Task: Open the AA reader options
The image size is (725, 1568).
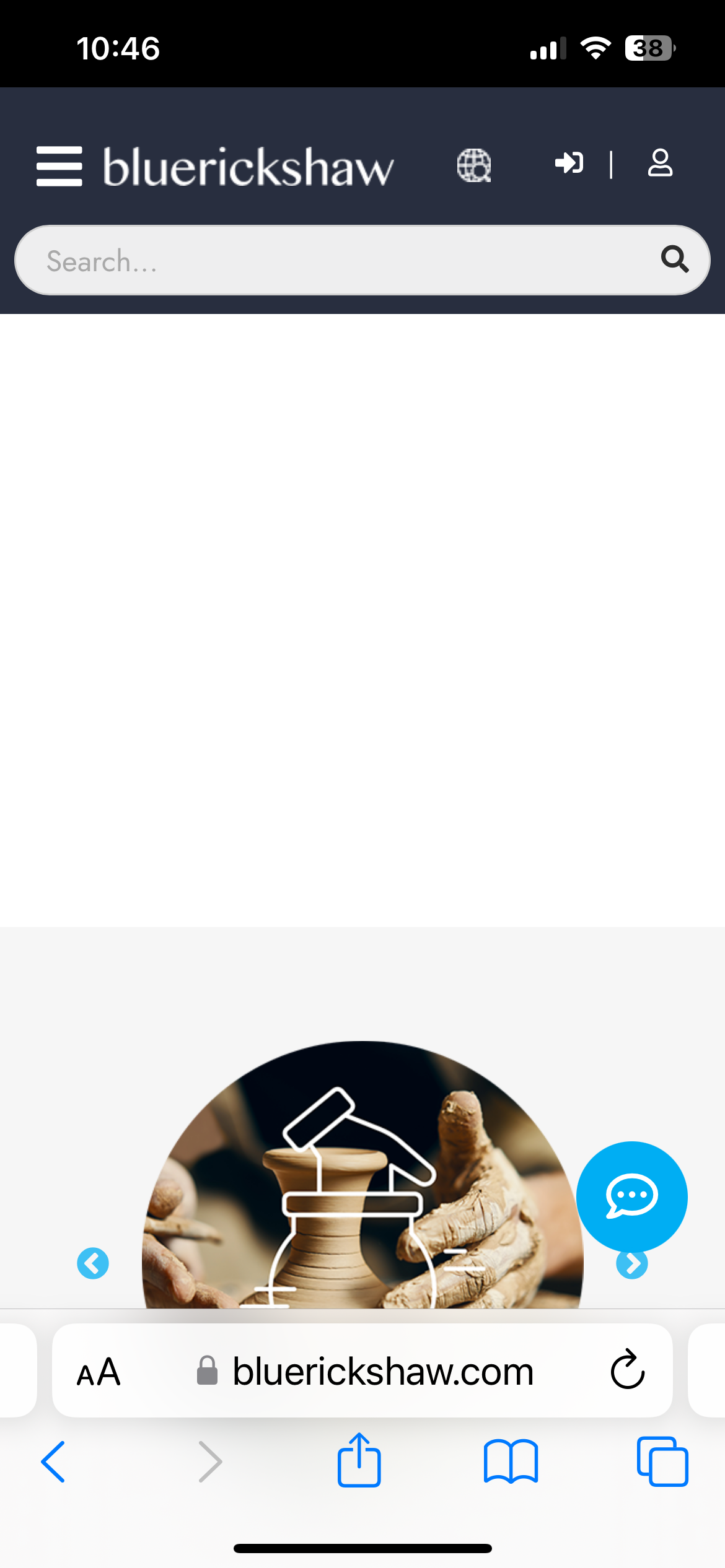Action: tap(99, 1372)
